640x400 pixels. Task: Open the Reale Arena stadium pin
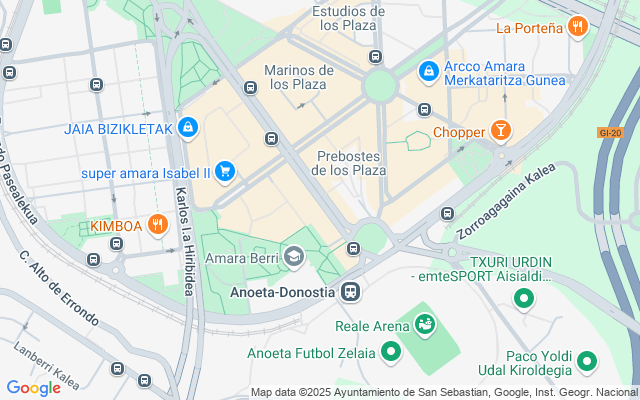(426, 324)
